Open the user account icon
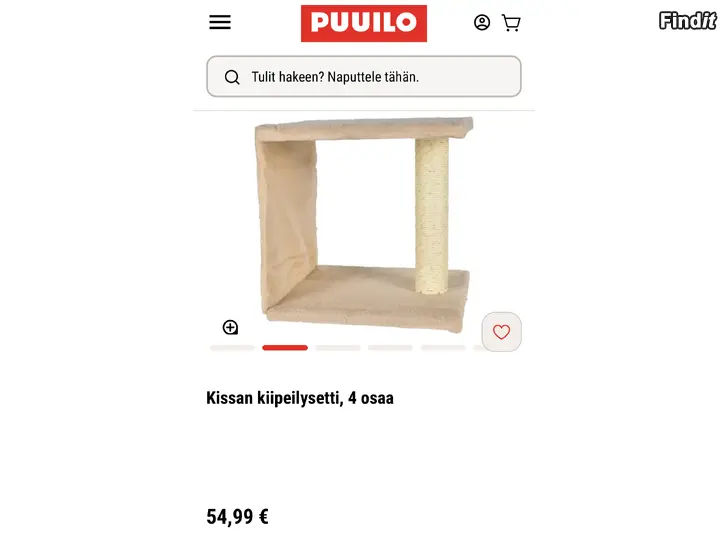Screen dimensions: 728x546 pyautogui.click(x=482, y=23)
